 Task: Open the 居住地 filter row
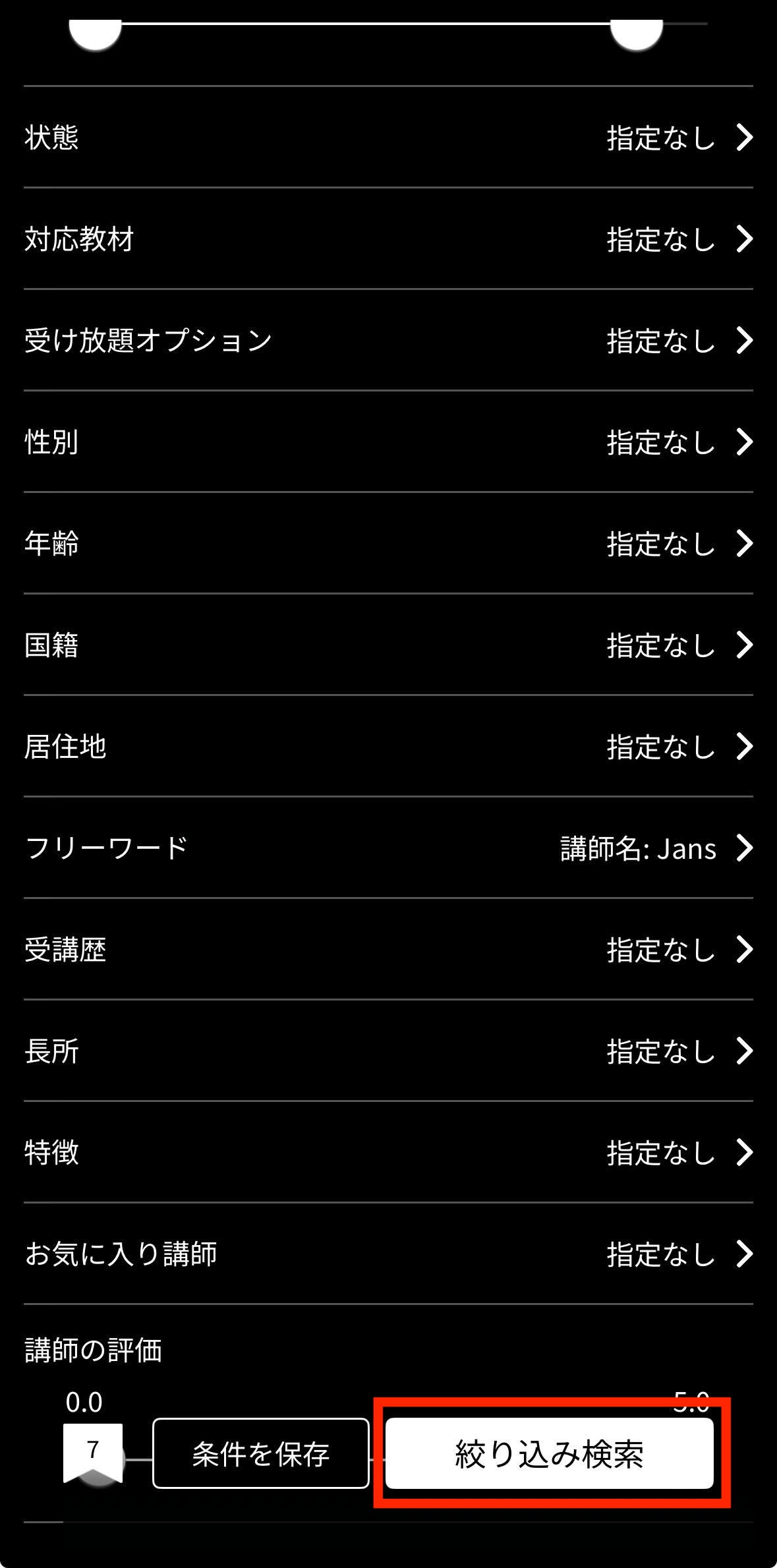coord(388,746)
